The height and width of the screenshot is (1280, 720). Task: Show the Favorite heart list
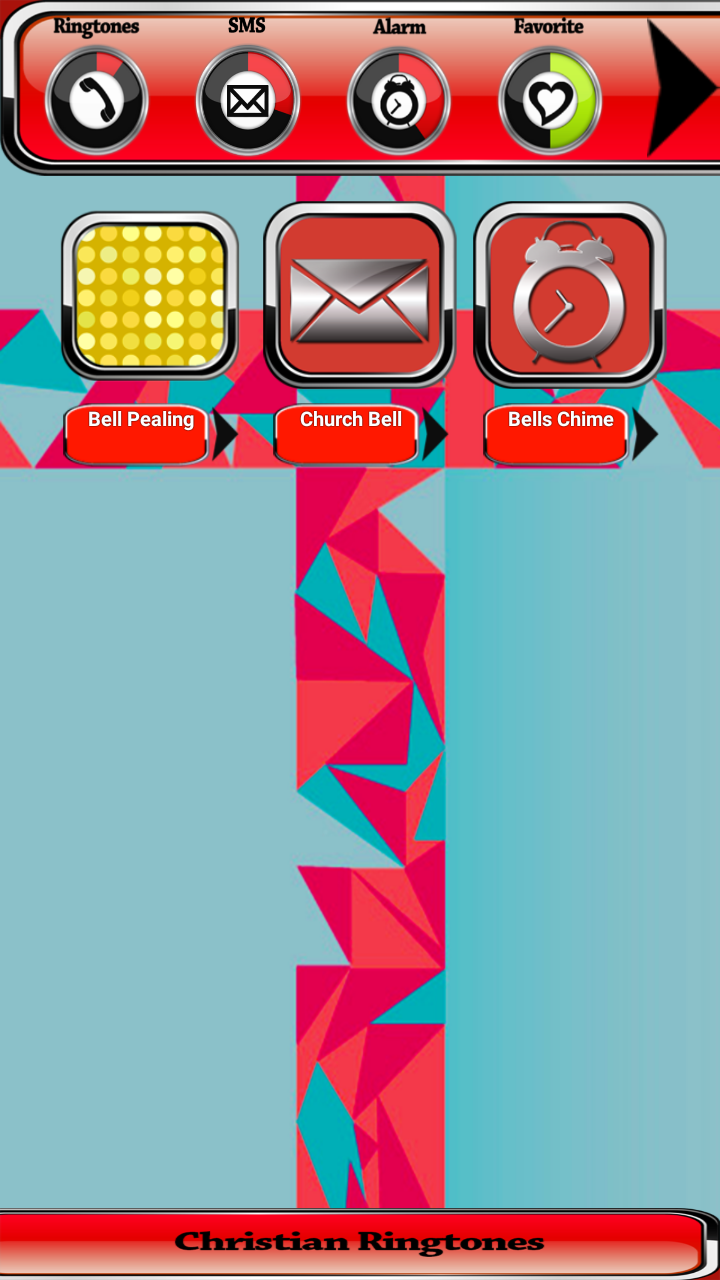[x=550, y=100]
